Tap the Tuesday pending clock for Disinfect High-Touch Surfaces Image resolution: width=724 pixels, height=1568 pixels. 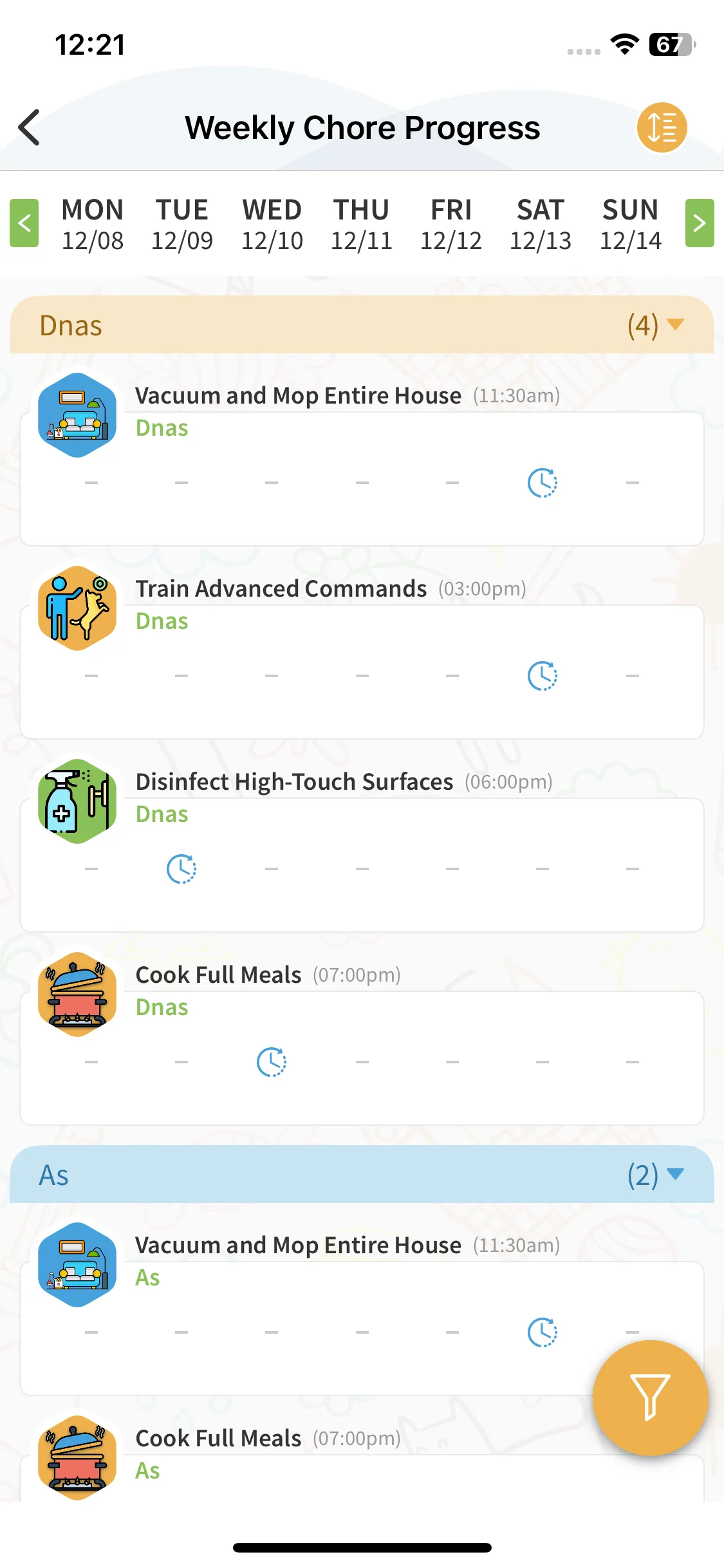coord(181,869)
